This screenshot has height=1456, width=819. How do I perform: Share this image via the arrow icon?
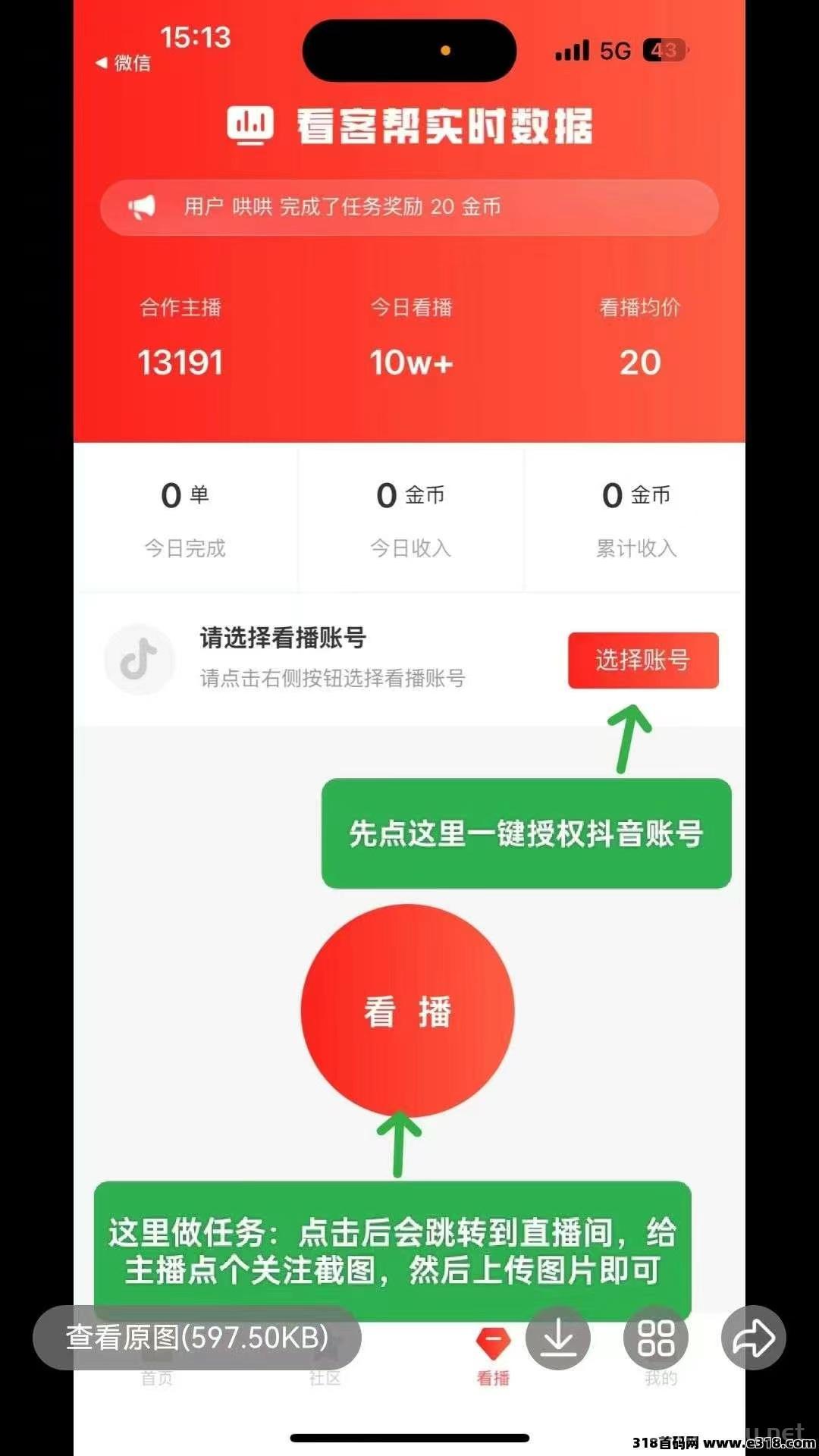tap(753, 1338)
